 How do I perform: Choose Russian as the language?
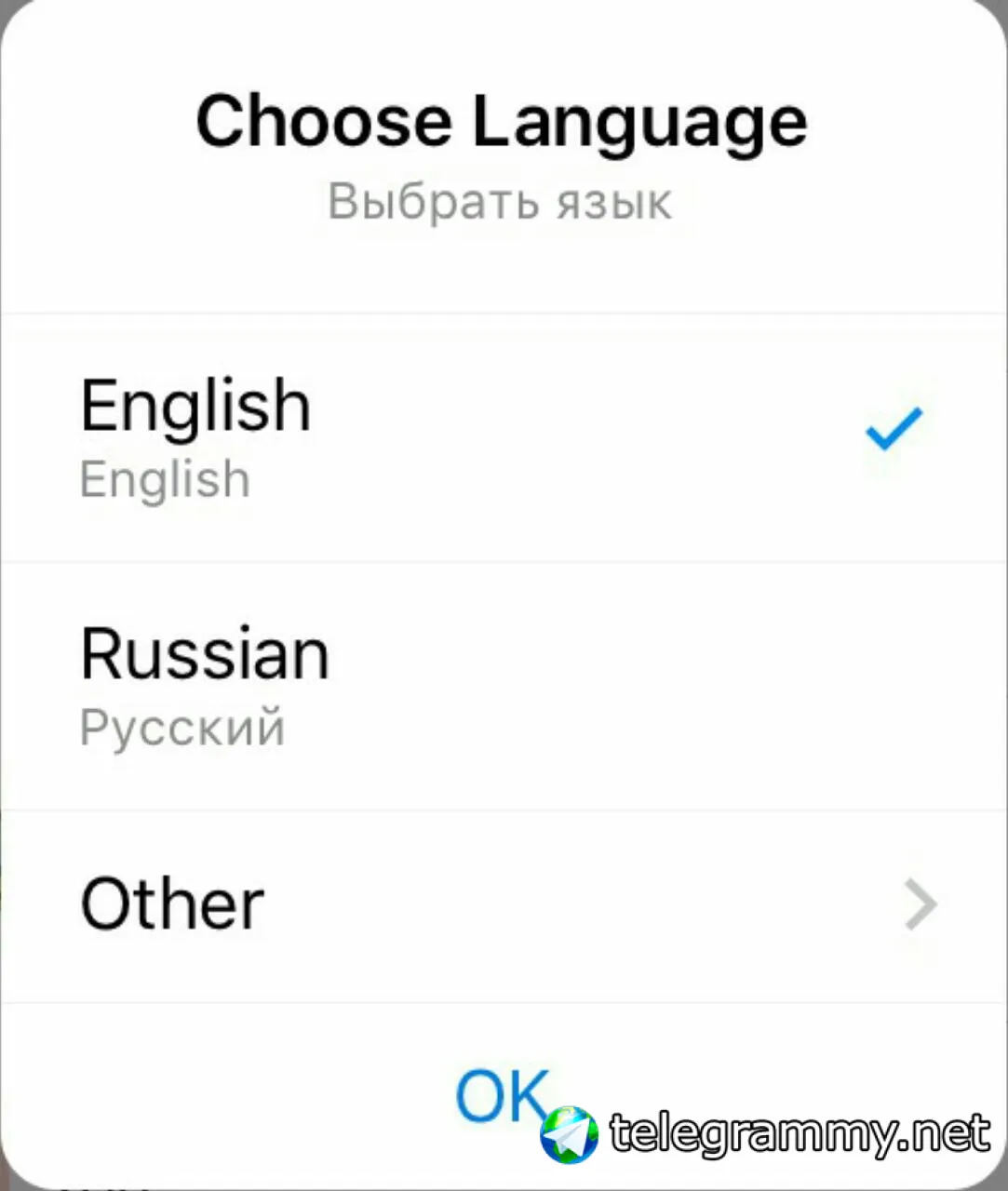(503, 686)
